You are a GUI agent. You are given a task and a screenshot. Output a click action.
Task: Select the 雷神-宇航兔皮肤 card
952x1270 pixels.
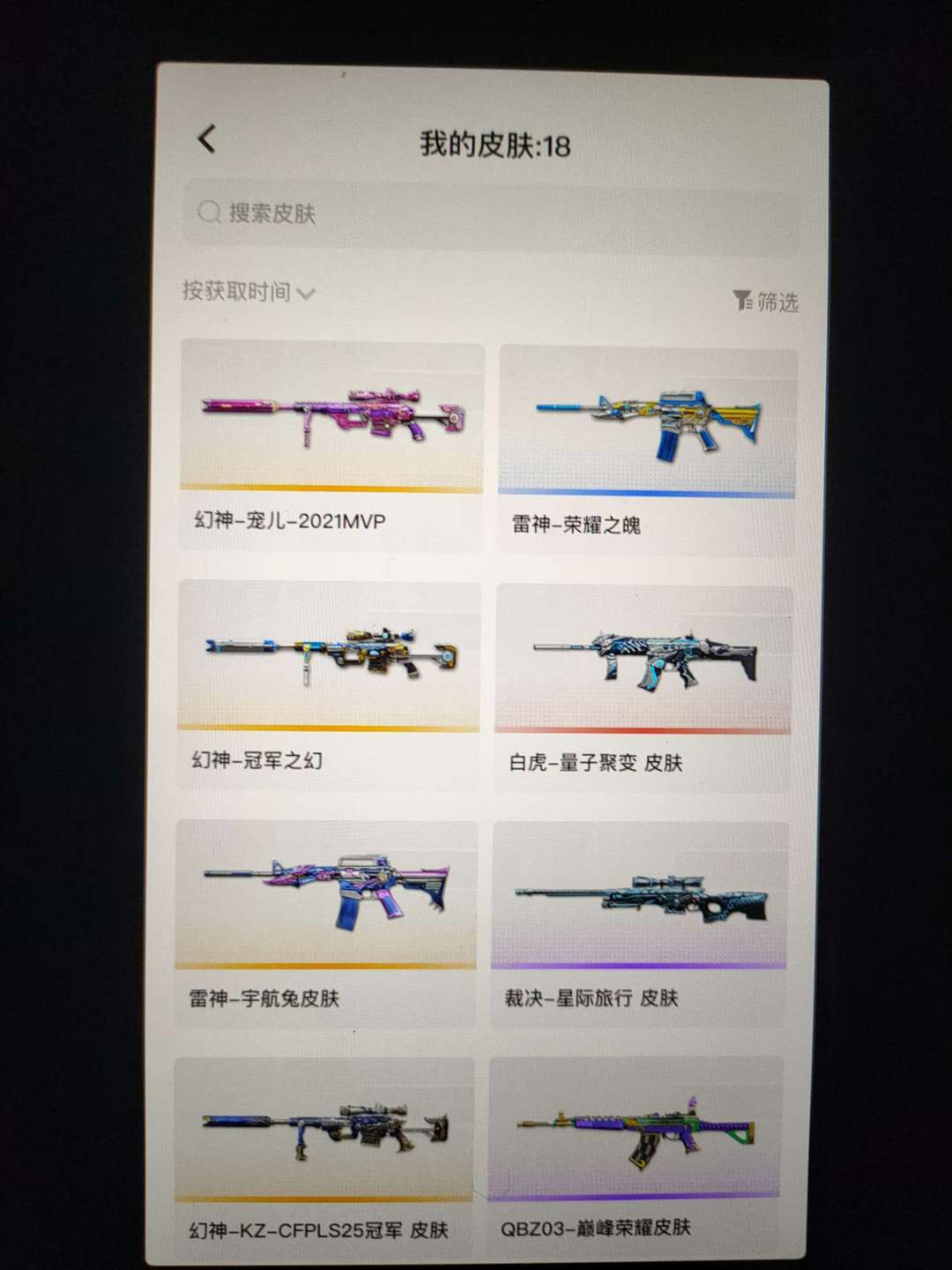click(326, 922)
